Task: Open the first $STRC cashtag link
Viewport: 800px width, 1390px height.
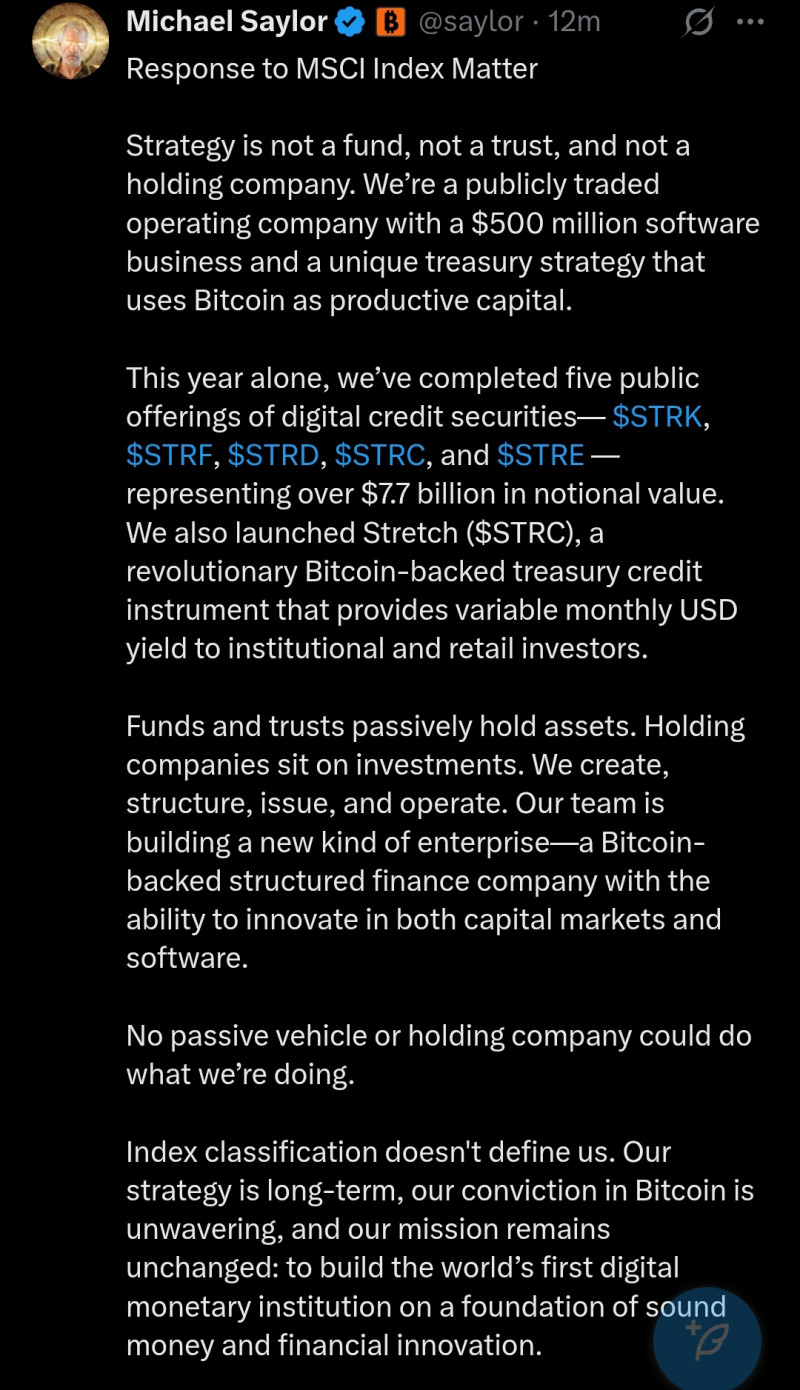Action: click(380, 456)
